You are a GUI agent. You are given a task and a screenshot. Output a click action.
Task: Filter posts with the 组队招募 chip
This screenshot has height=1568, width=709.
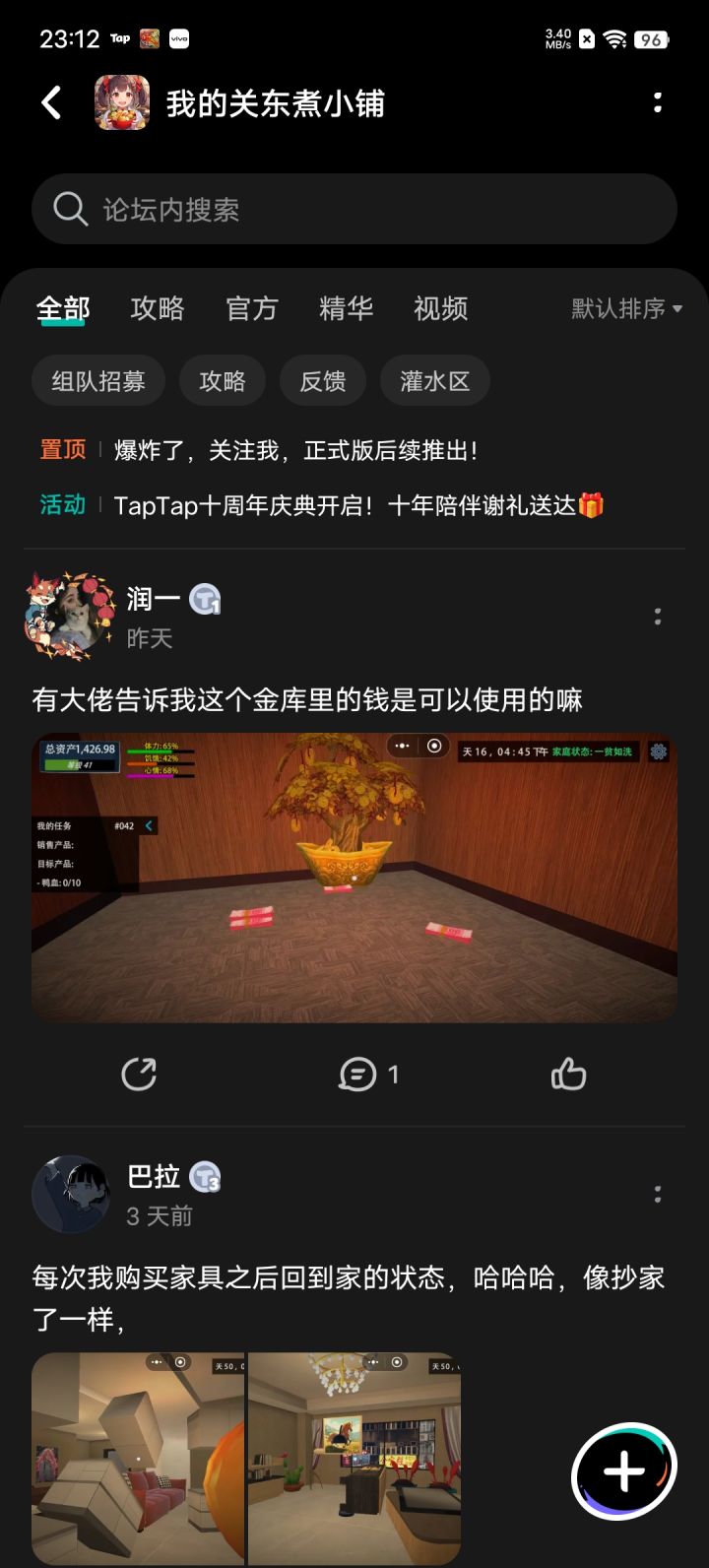coord(98,380)
